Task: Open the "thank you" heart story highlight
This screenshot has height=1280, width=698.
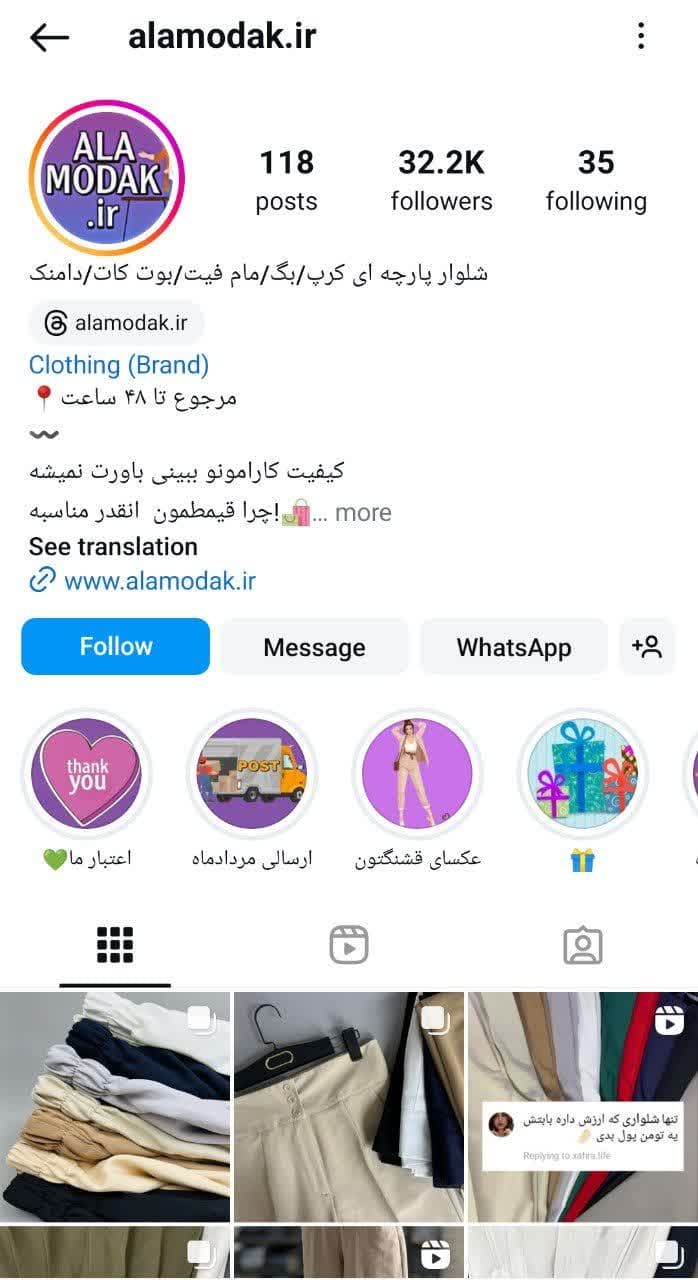Action: point(87,773)
